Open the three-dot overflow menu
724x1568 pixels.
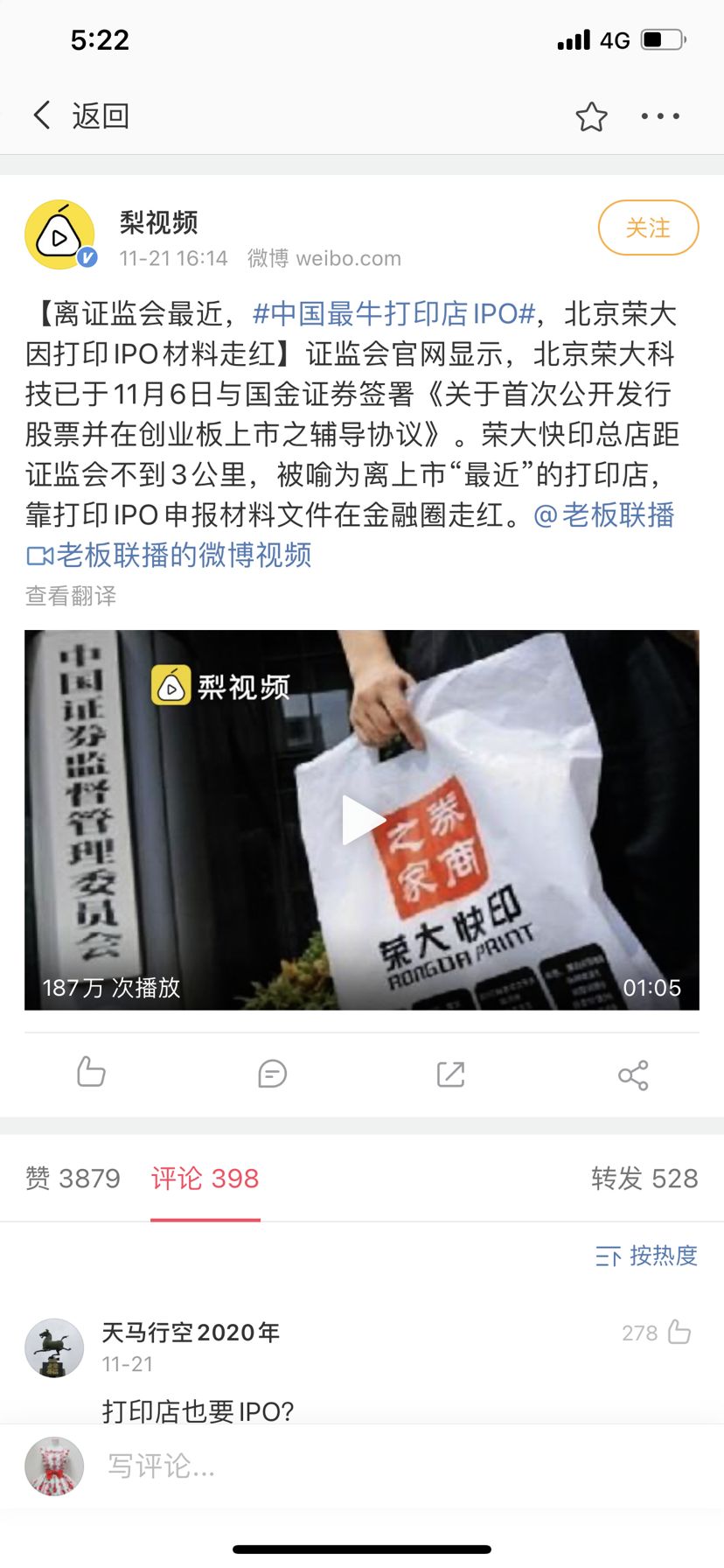[x=660, y=115]
